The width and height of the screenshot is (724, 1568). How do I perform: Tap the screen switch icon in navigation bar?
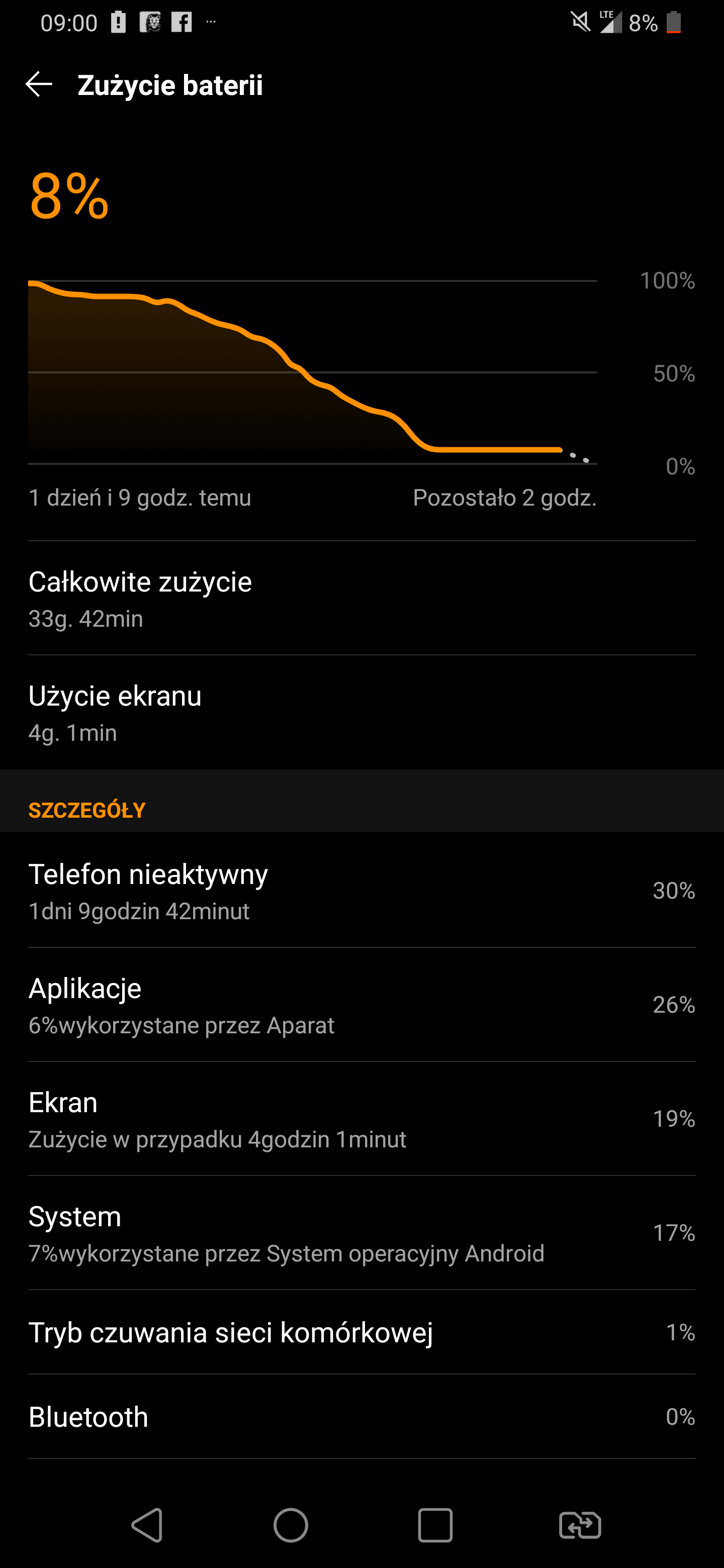580,1525
